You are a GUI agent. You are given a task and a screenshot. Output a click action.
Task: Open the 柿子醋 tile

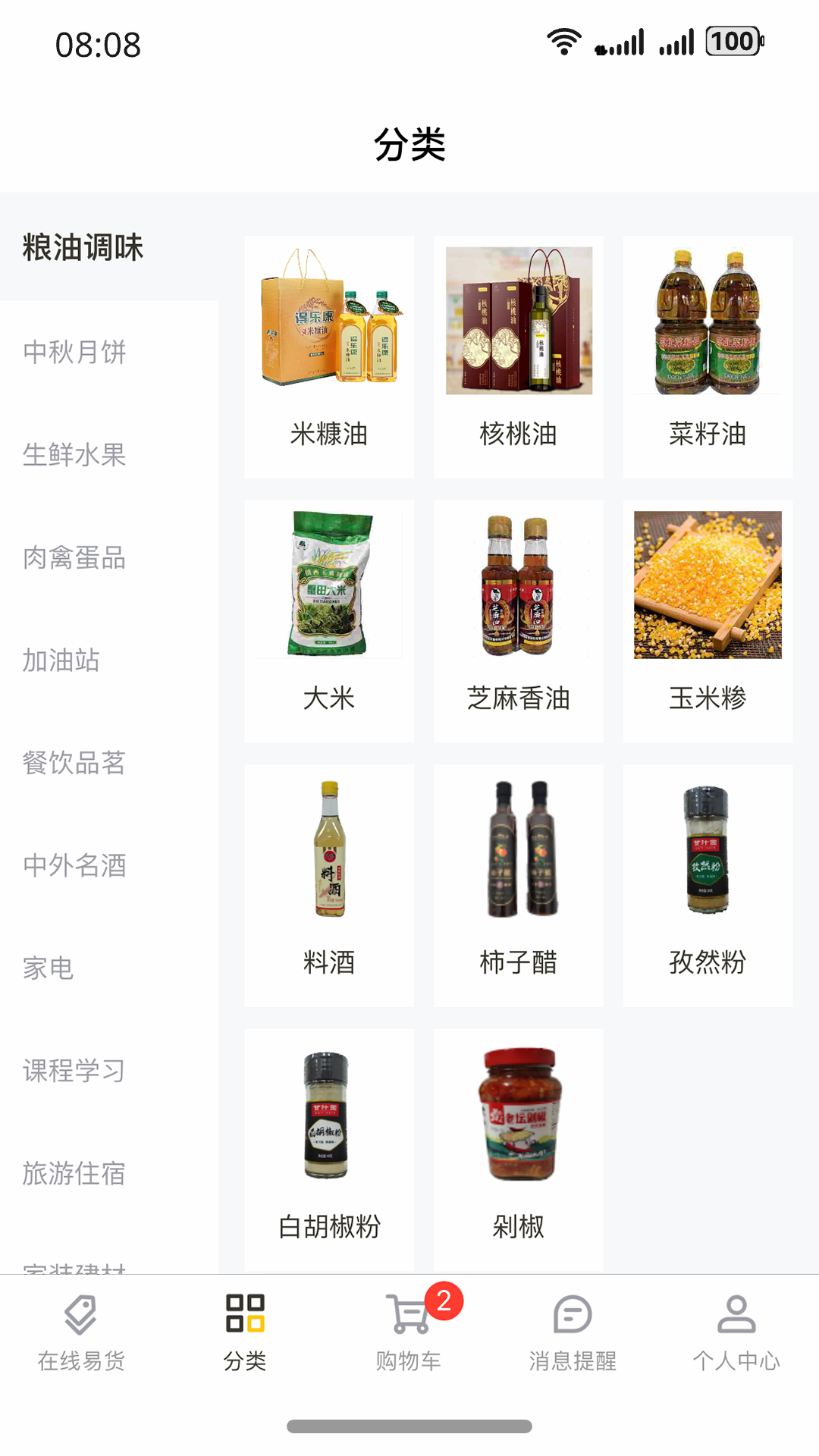[519, 885]
